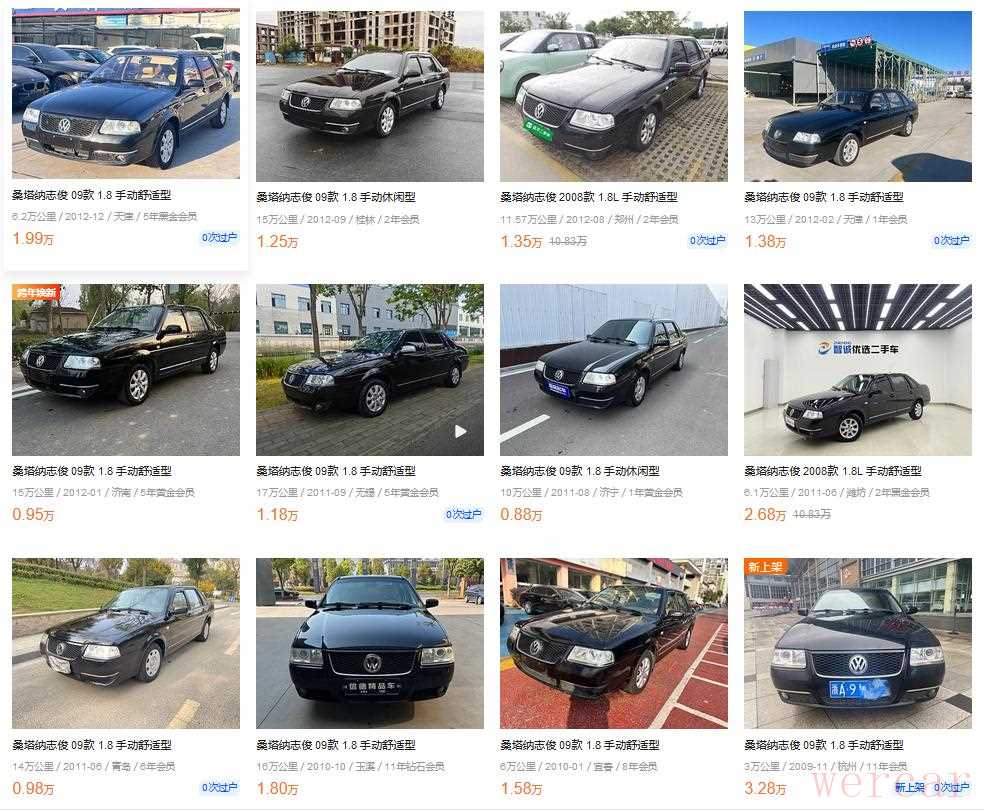Image resolution: width=984 pixels, height=810 pixels.
Task: Select the 0.95万 car from 济南
Action: pos(125,370)
